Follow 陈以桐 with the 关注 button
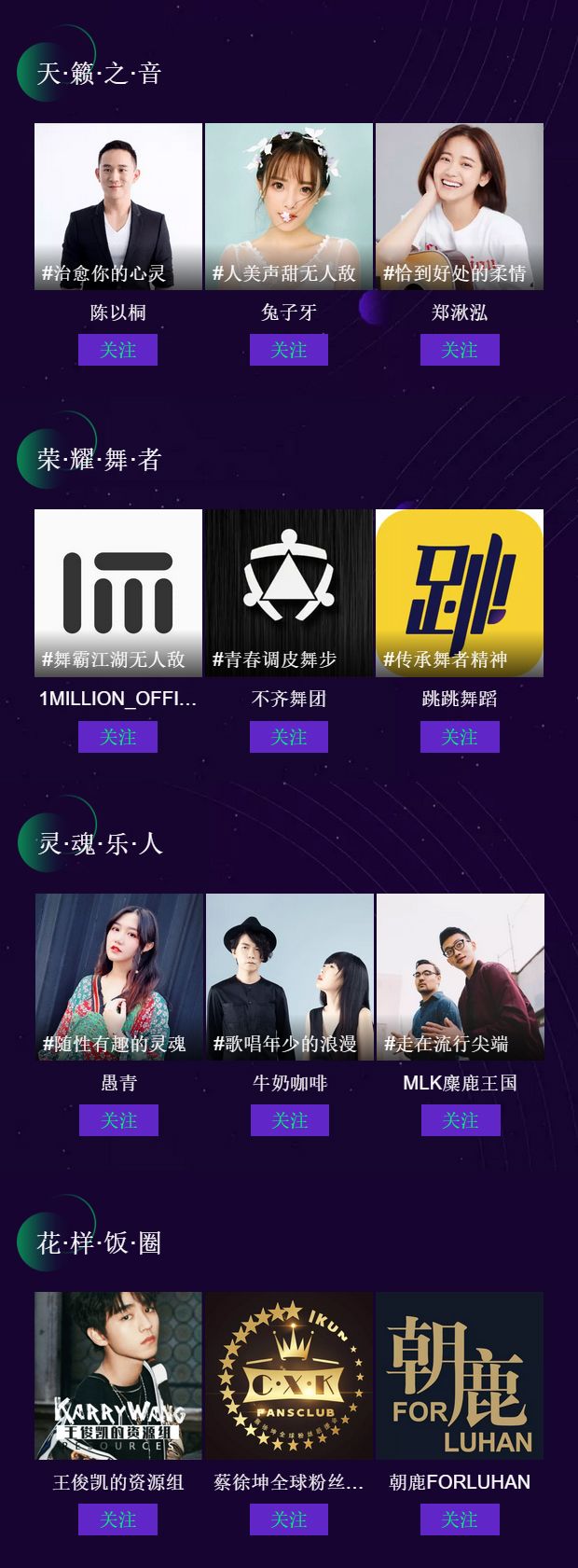 (117, 350)
